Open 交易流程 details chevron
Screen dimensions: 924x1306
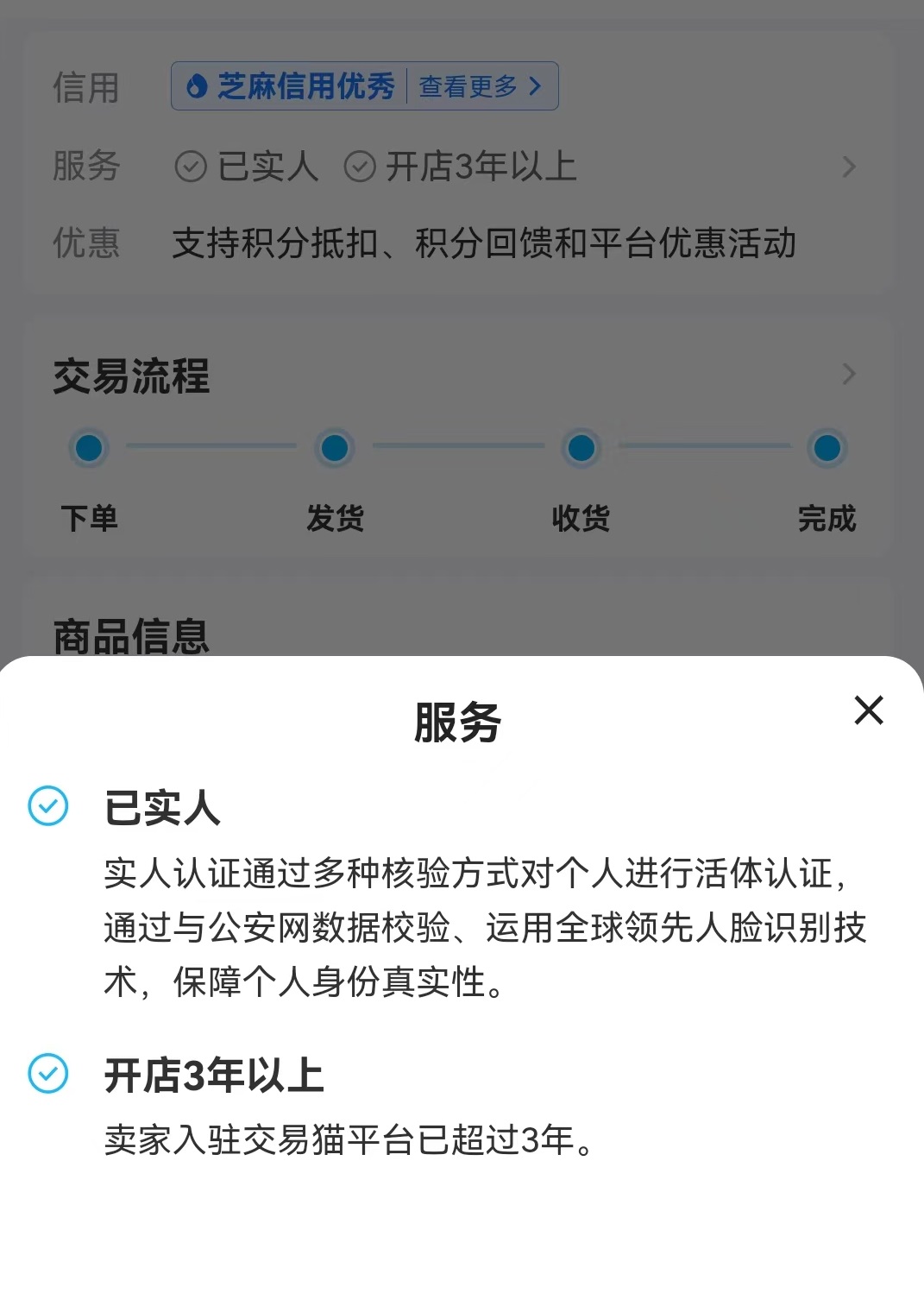tap(849, 374)
